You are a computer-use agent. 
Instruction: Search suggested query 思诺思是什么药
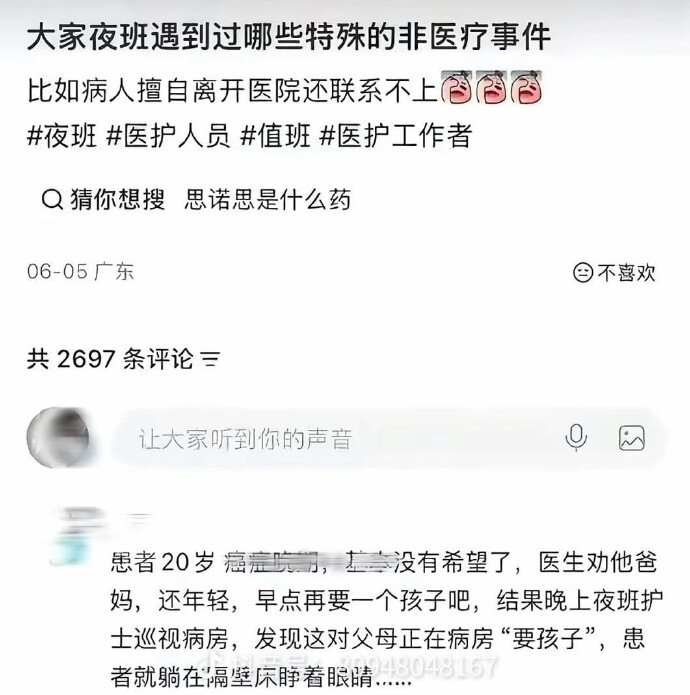[267, 199]
